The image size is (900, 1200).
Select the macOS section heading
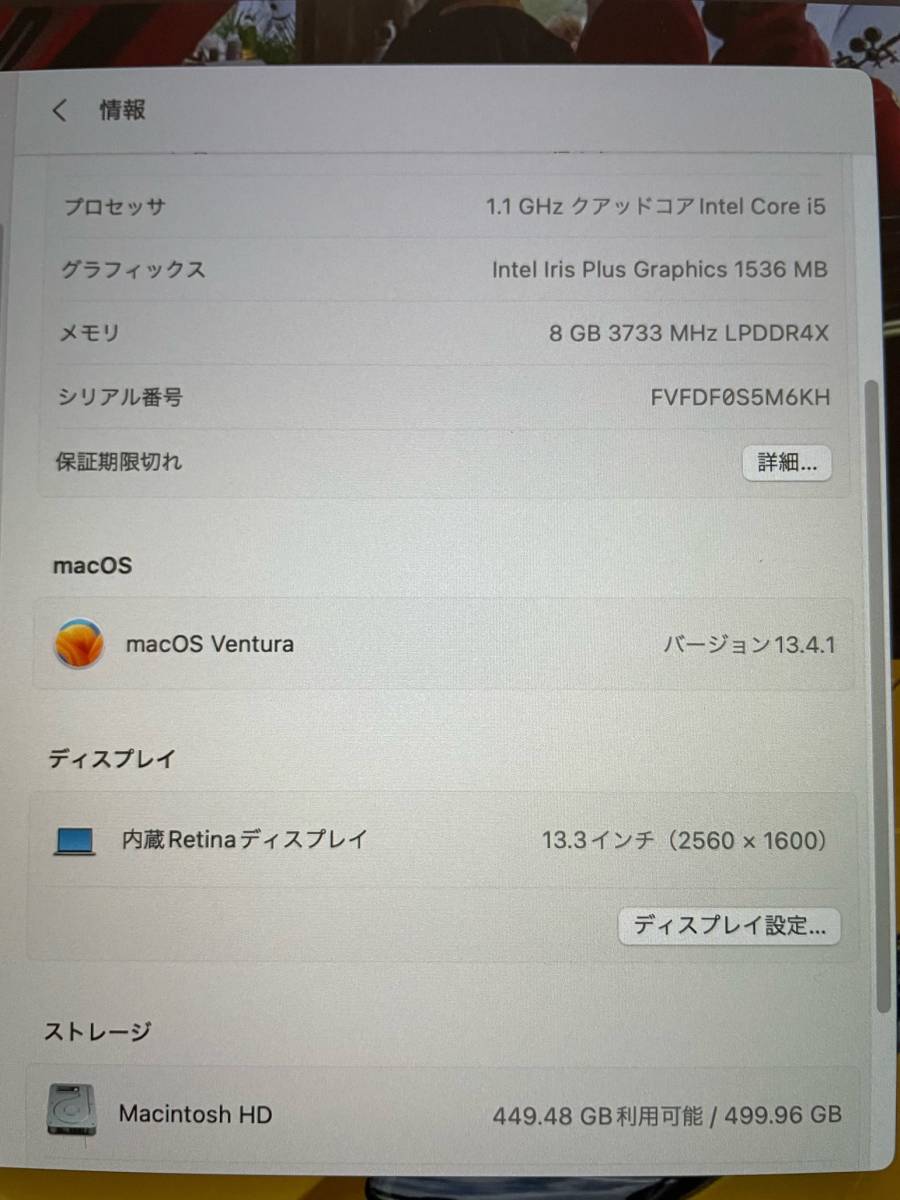[92, 566]
